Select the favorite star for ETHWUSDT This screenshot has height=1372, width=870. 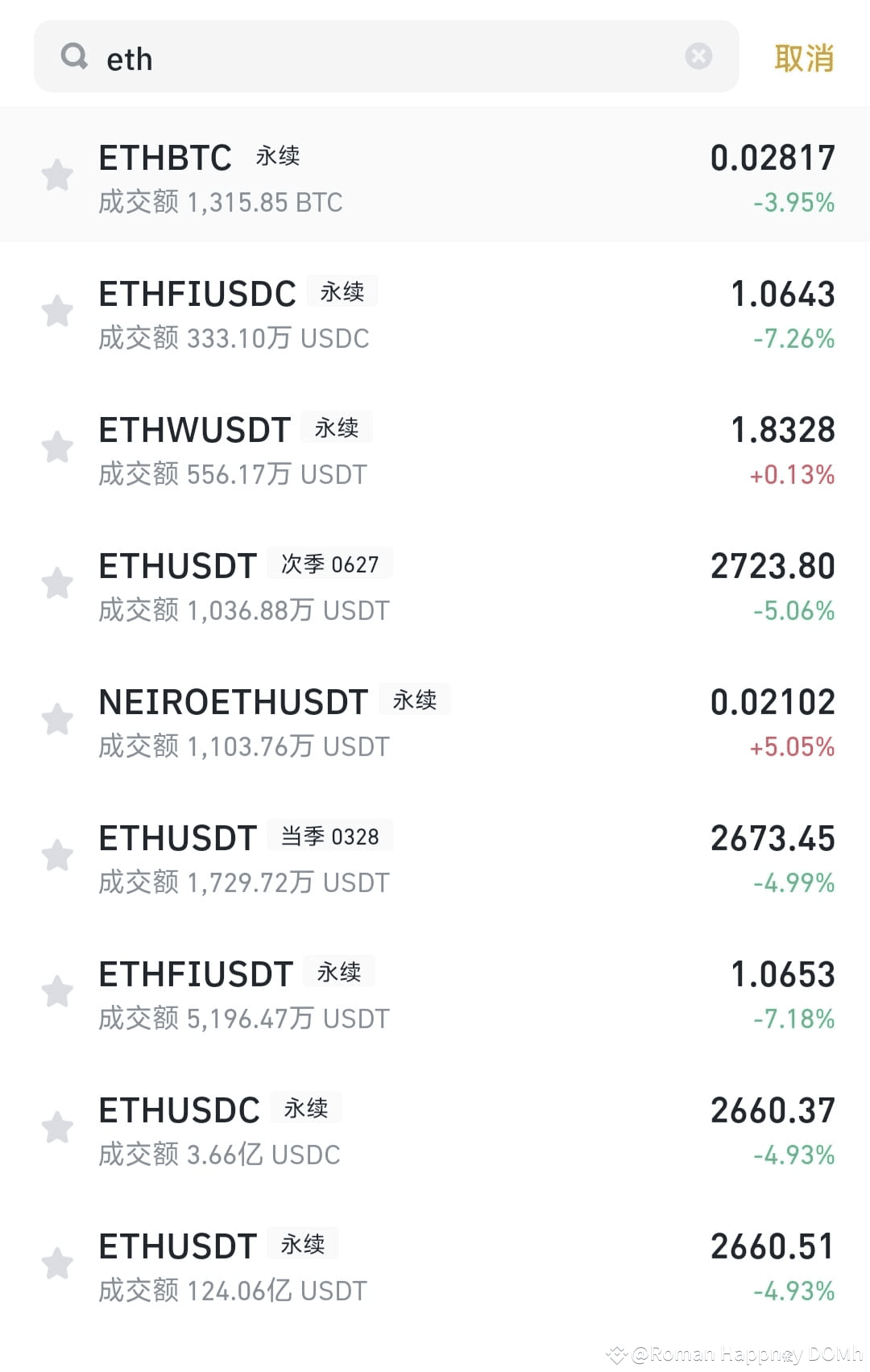57,448
